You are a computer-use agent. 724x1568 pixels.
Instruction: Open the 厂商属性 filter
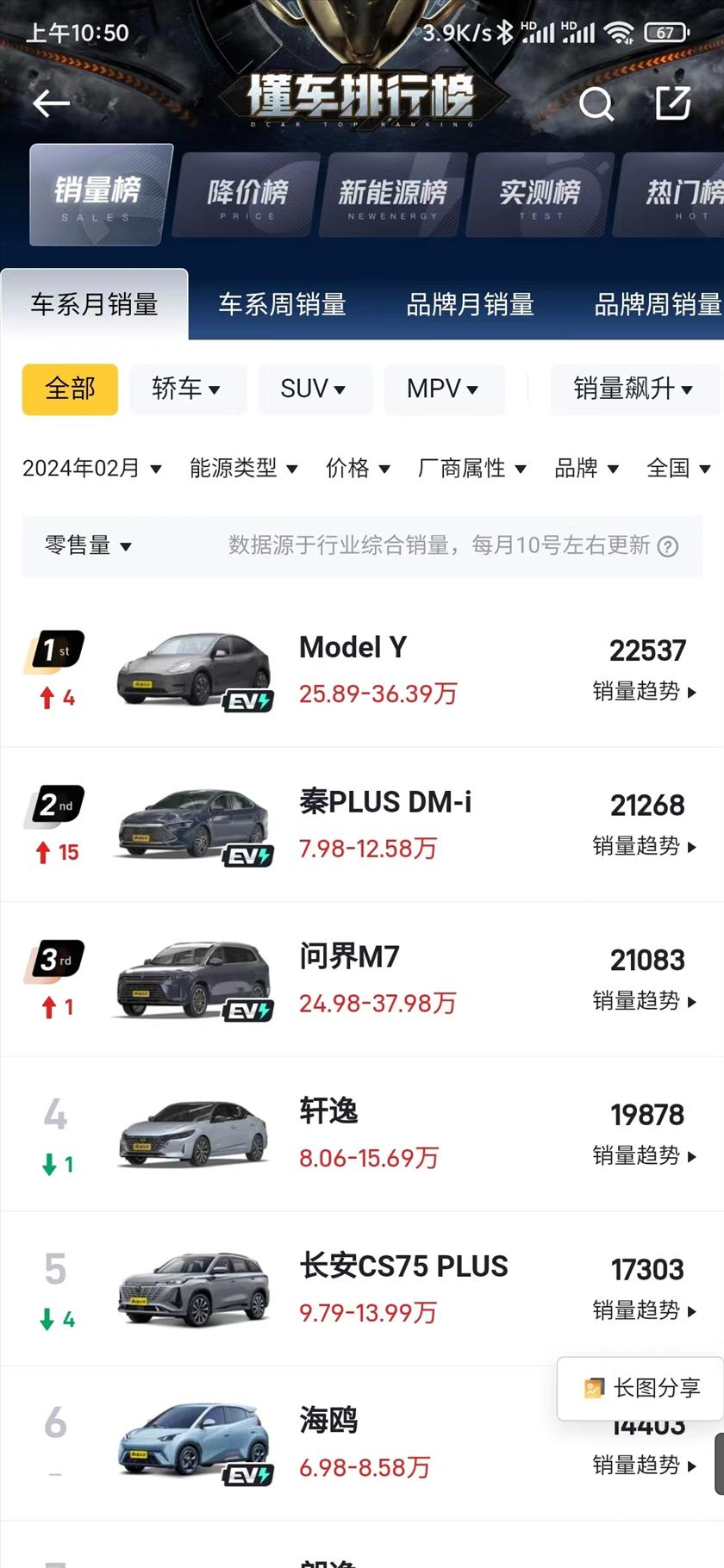pos(471,469)
